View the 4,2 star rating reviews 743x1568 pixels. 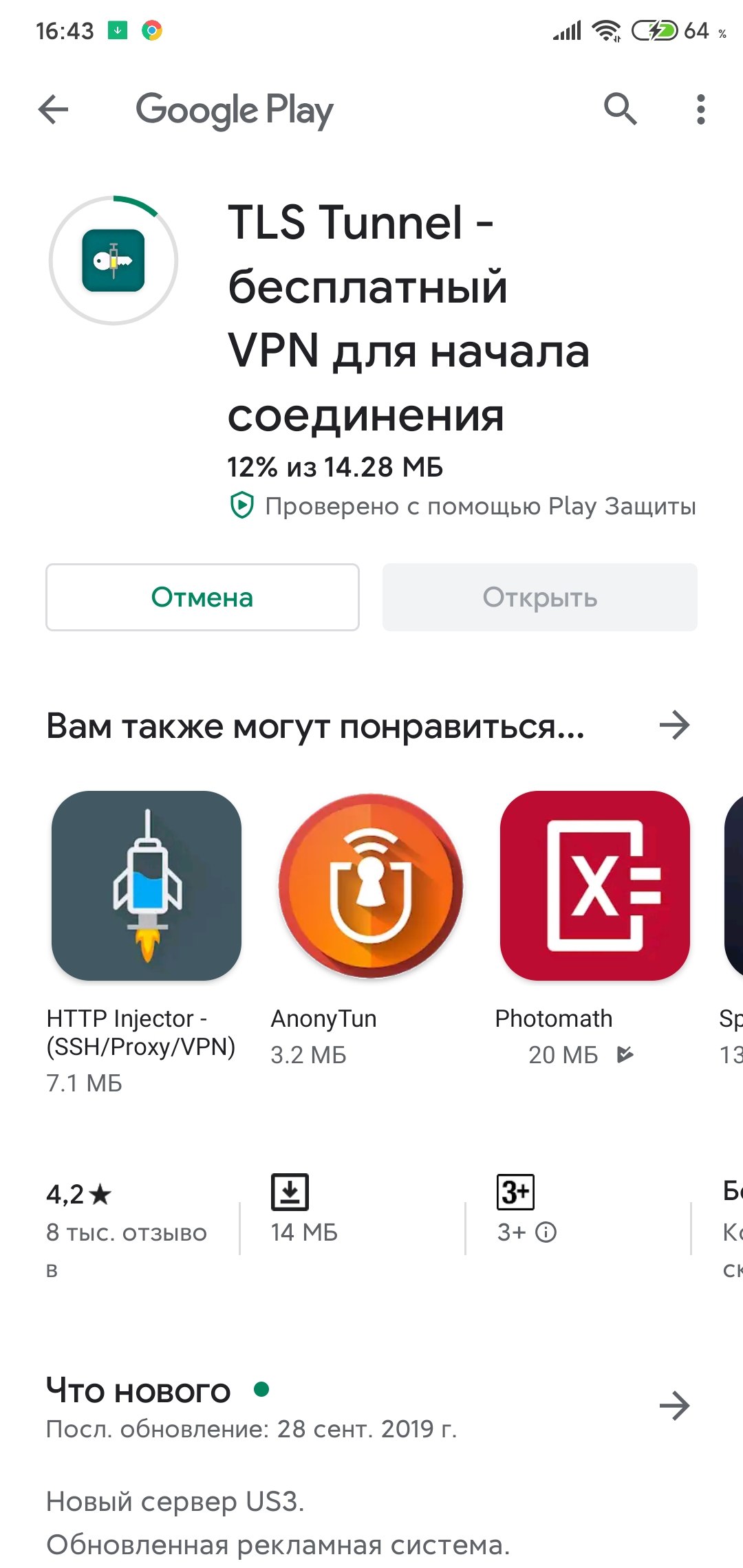127,1228
